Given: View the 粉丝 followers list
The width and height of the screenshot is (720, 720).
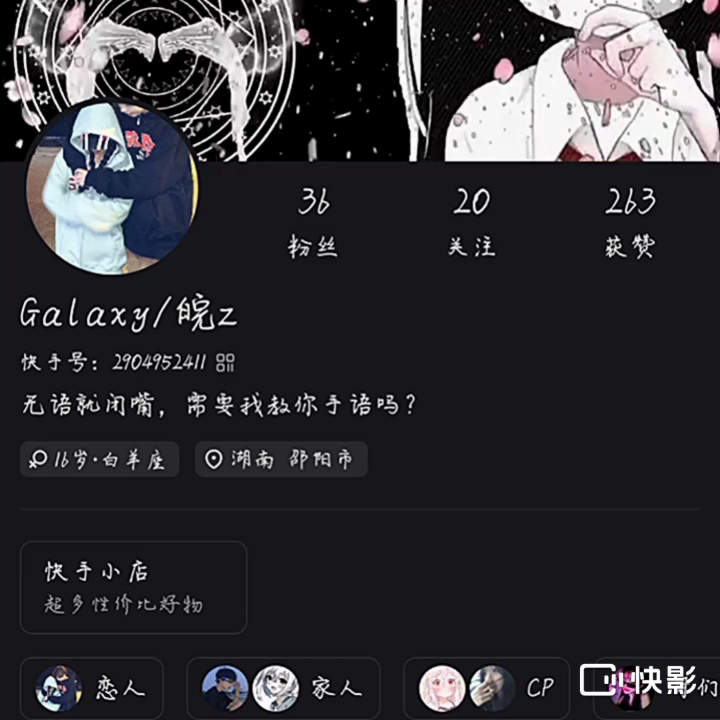Looking at the screenshot, I should [313, 222].
